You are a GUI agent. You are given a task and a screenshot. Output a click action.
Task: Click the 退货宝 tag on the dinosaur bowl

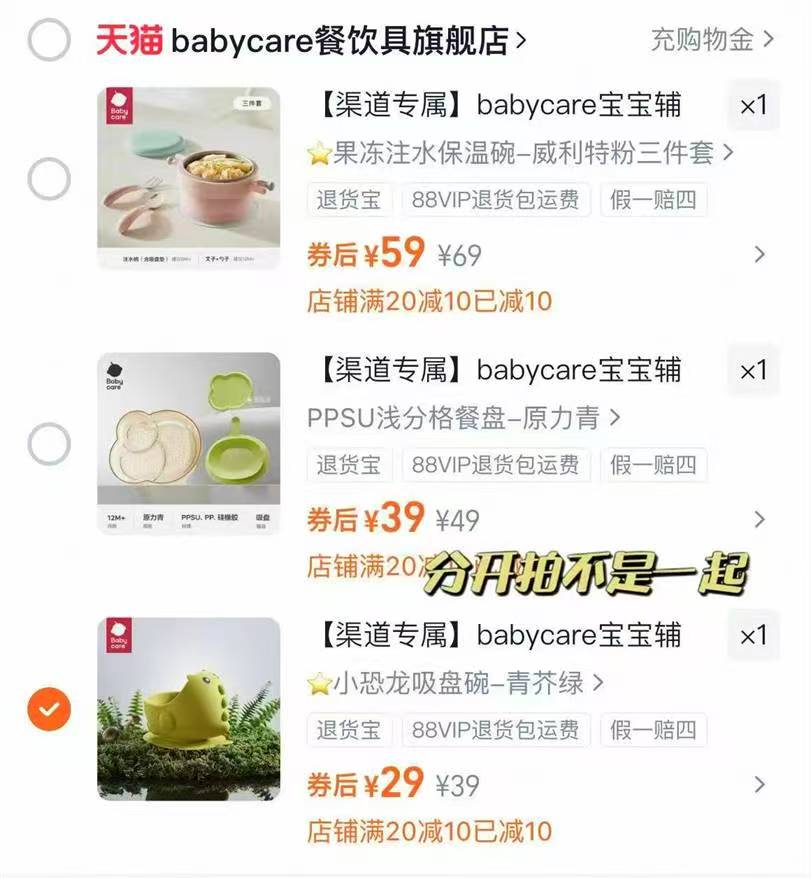(349, 730)
